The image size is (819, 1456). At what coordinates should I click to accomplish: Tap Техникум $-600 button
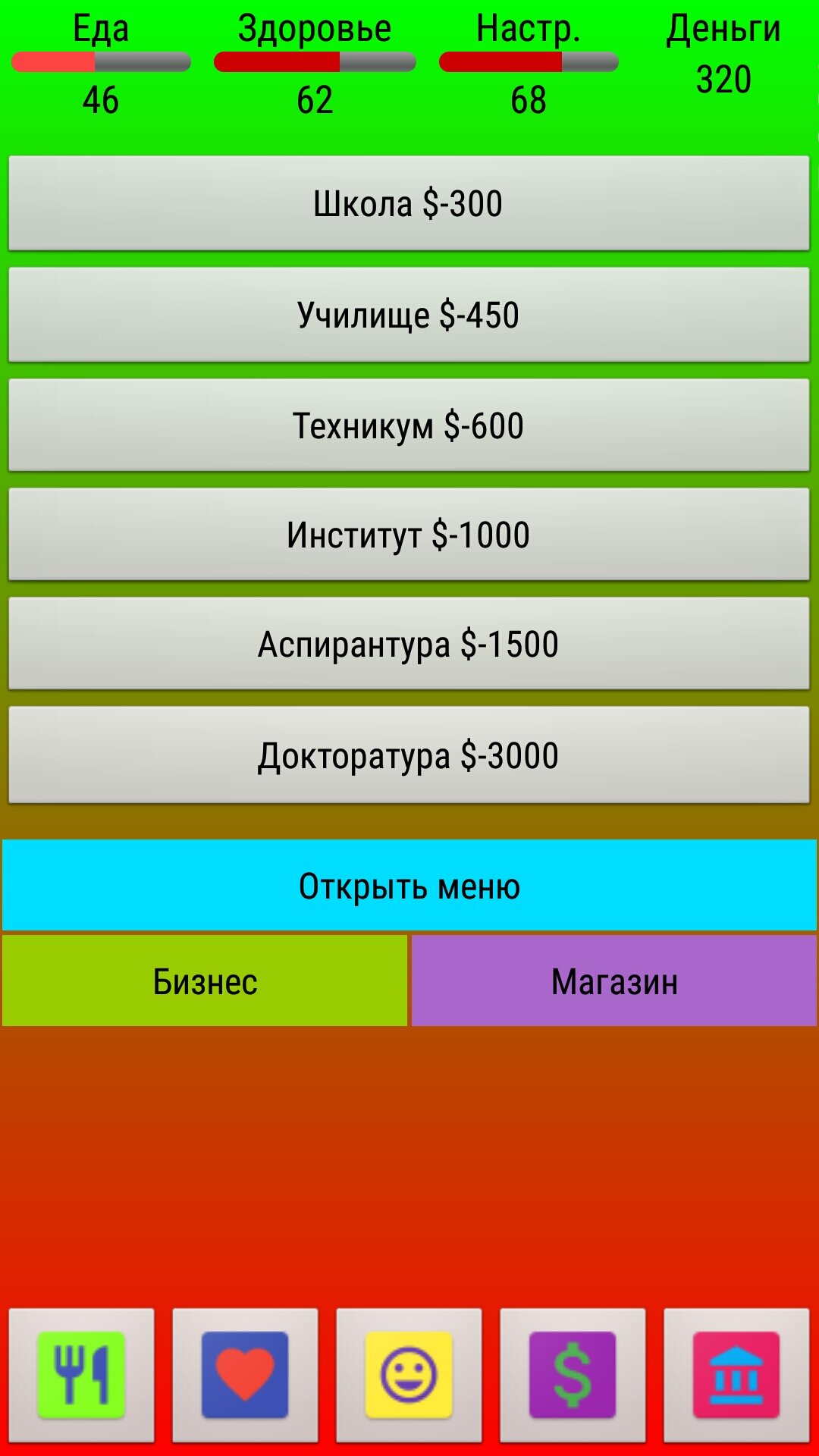coord(409,425)
